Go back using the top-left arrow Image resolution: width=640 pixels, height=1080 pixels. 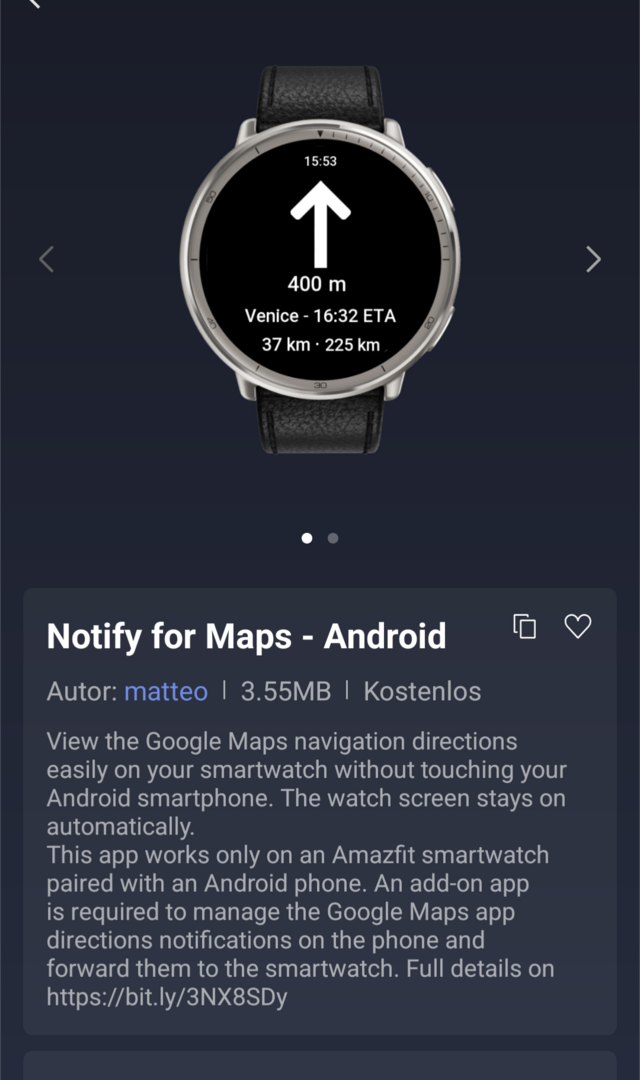33,4
